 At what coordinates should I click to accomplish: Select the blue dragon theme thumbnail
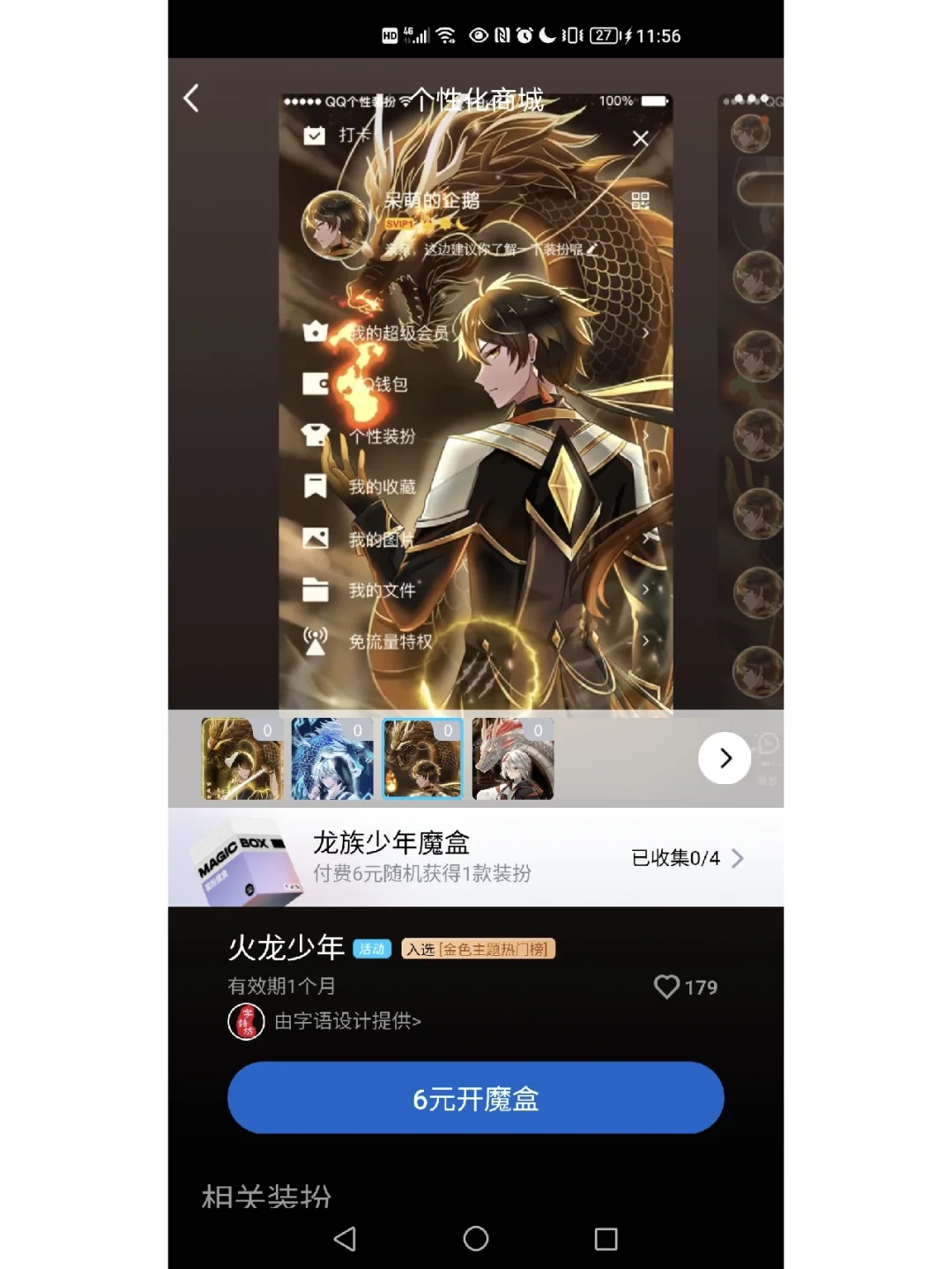(332, 758)
